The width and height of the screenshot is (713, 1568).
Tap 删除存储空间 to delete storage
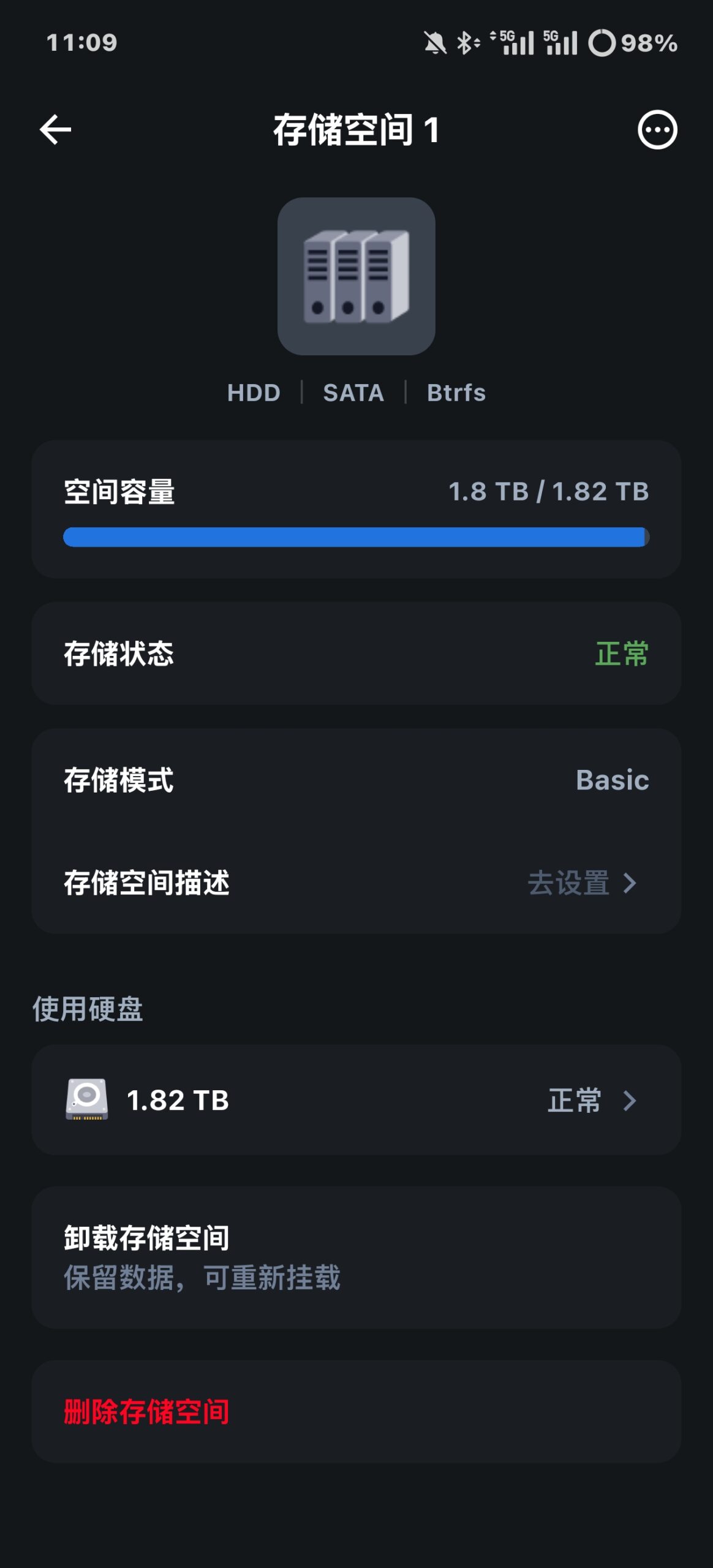coord(356,1412)
